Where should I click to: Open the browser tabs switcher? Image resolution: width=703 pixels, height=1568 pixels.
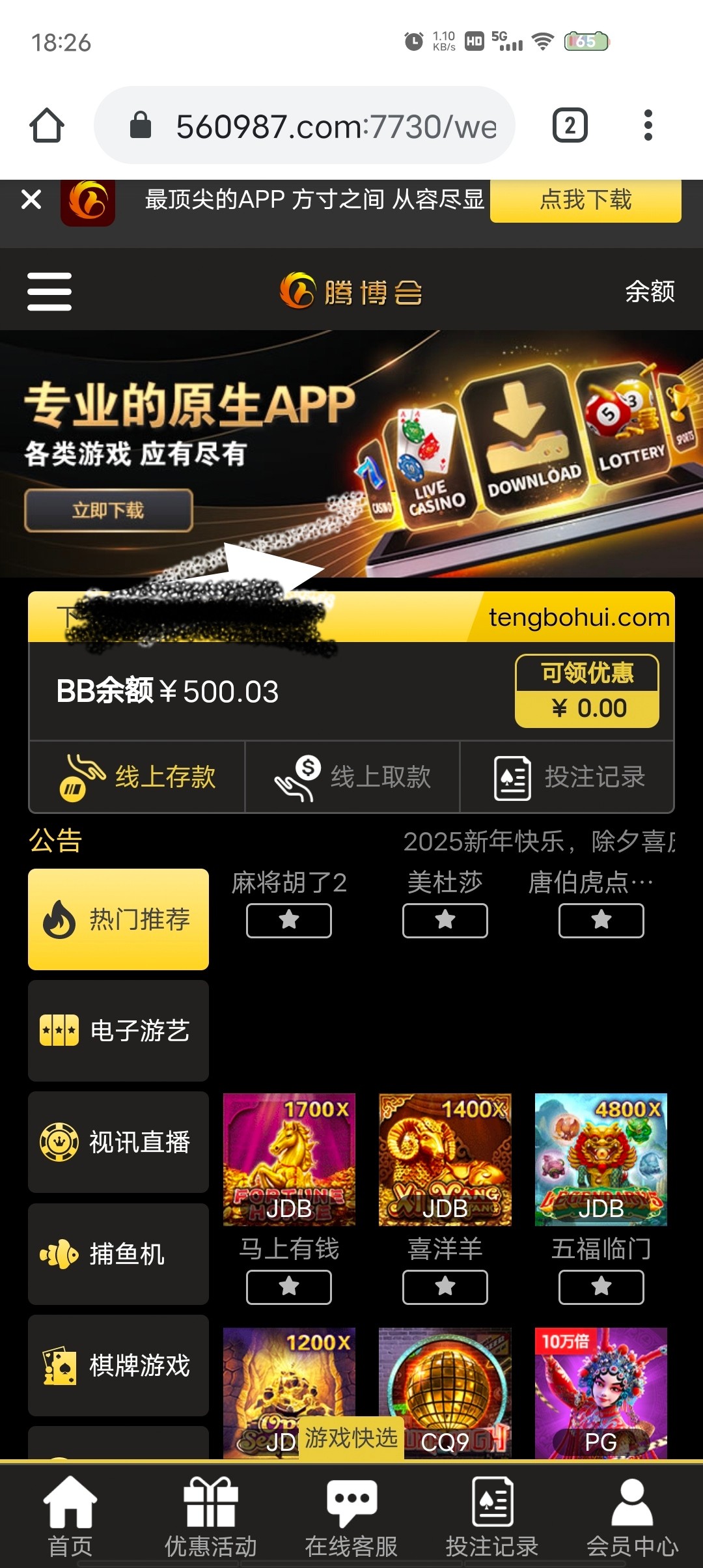point(570,125)
